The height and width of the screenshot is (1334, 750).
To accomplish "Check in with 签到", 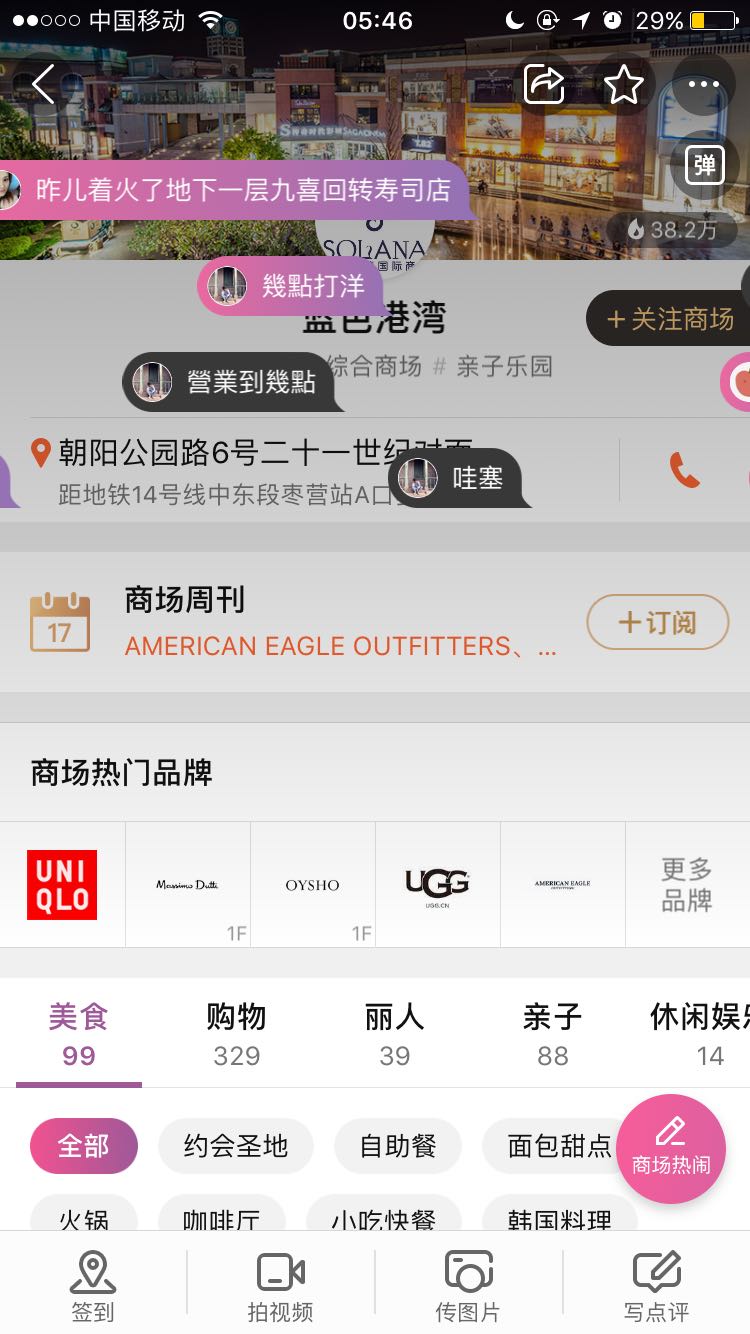I will point(93,1286).
